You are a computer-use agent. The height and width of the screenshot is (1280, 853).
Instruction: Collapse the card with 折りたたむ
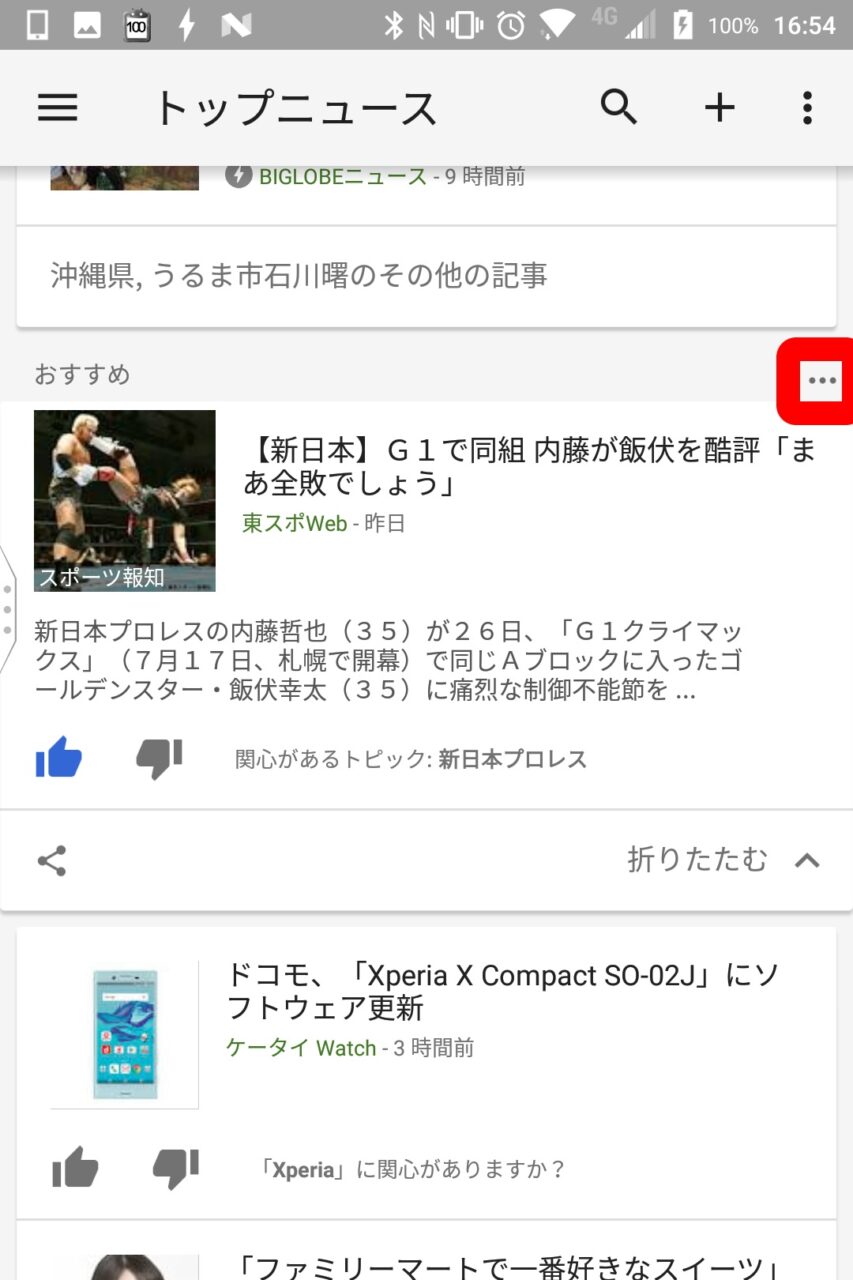pos(724,860)
